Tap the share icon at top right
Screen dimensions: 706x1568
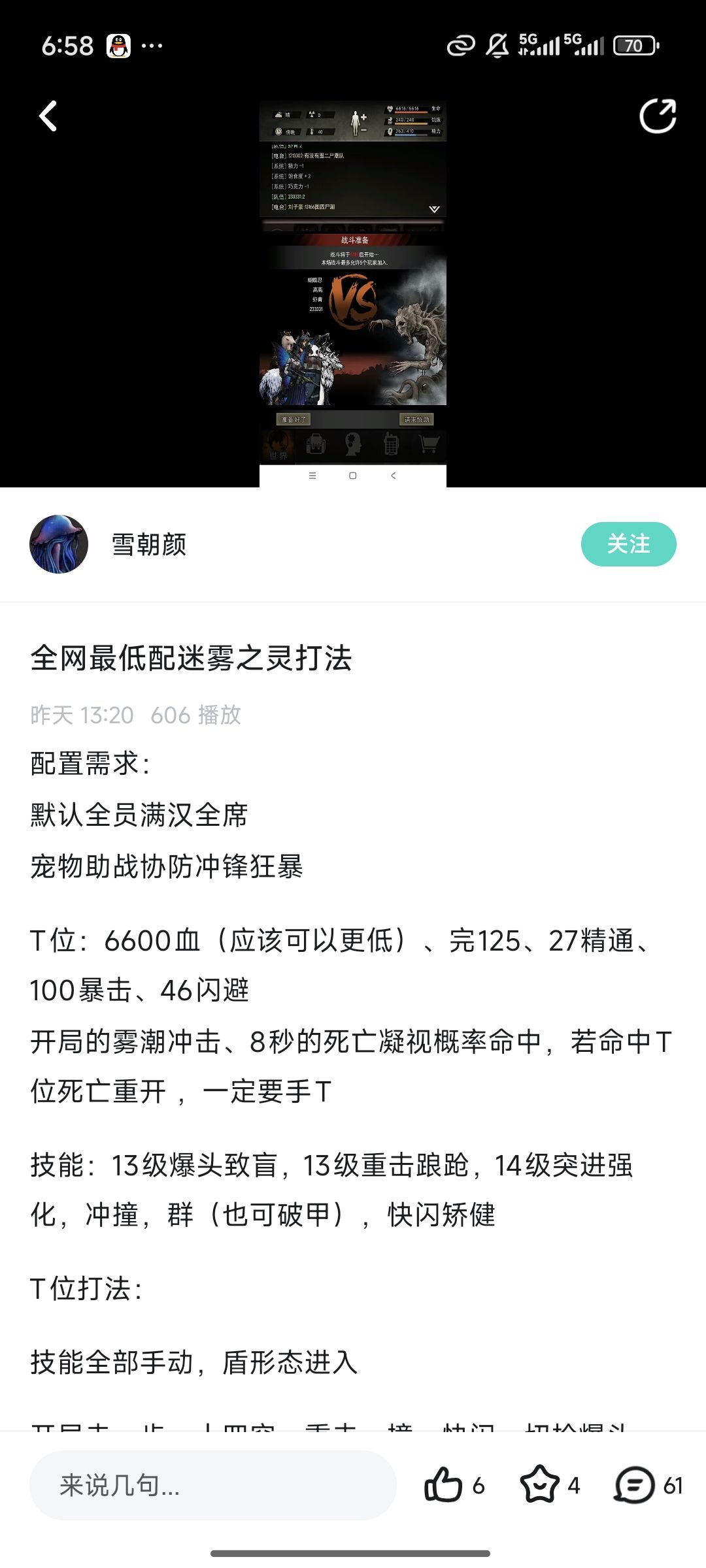coord(656,115)
